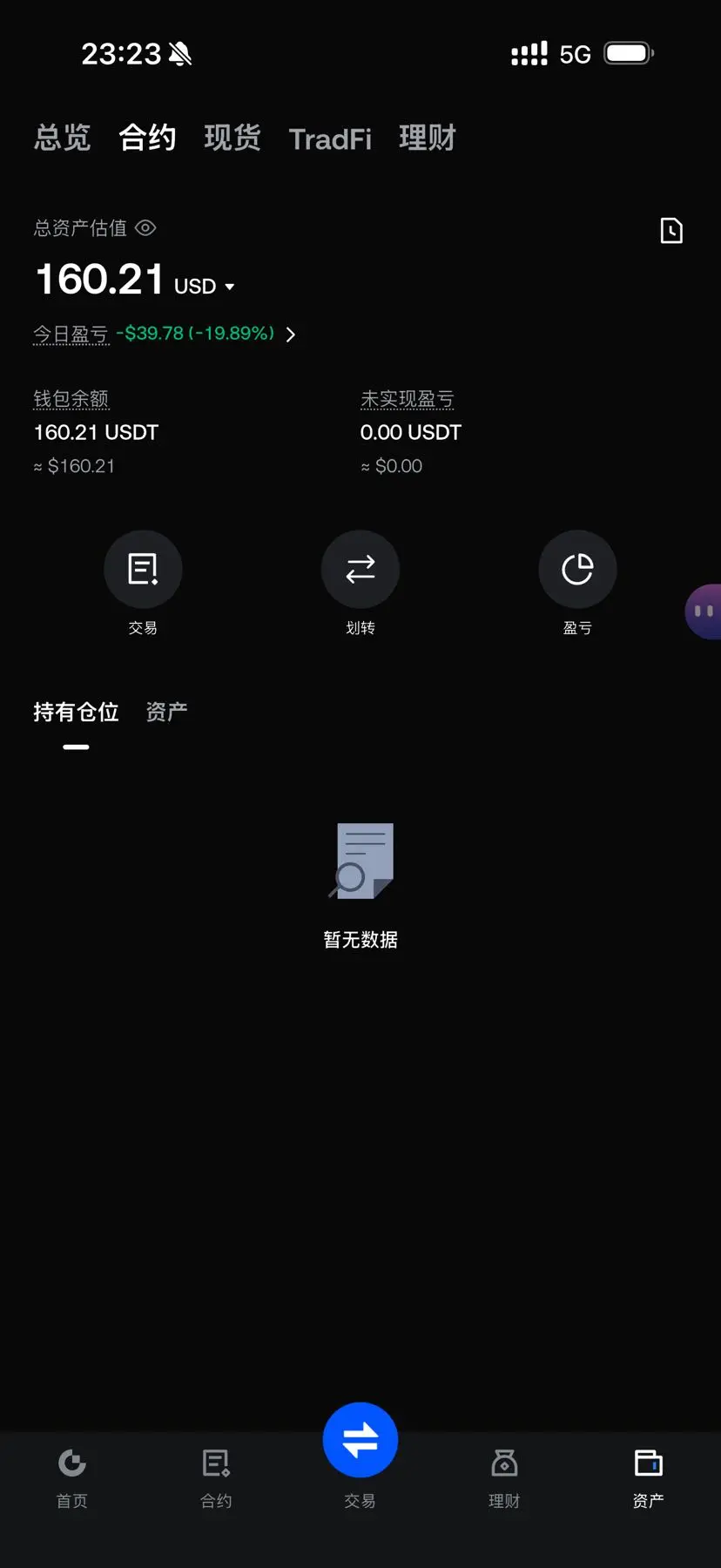Open the 划转 transfer icon
721x1568 pixels.
tap(360, 569)
